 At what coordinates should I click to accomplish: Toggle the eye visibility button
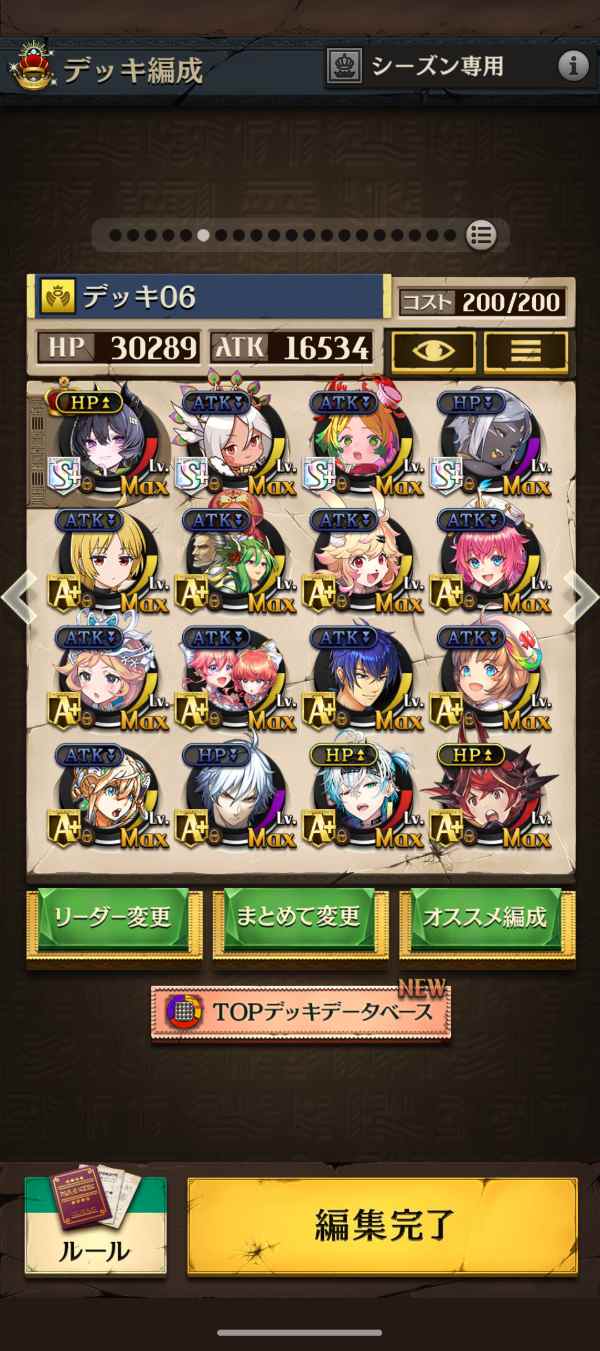click(x=432, y=351)
